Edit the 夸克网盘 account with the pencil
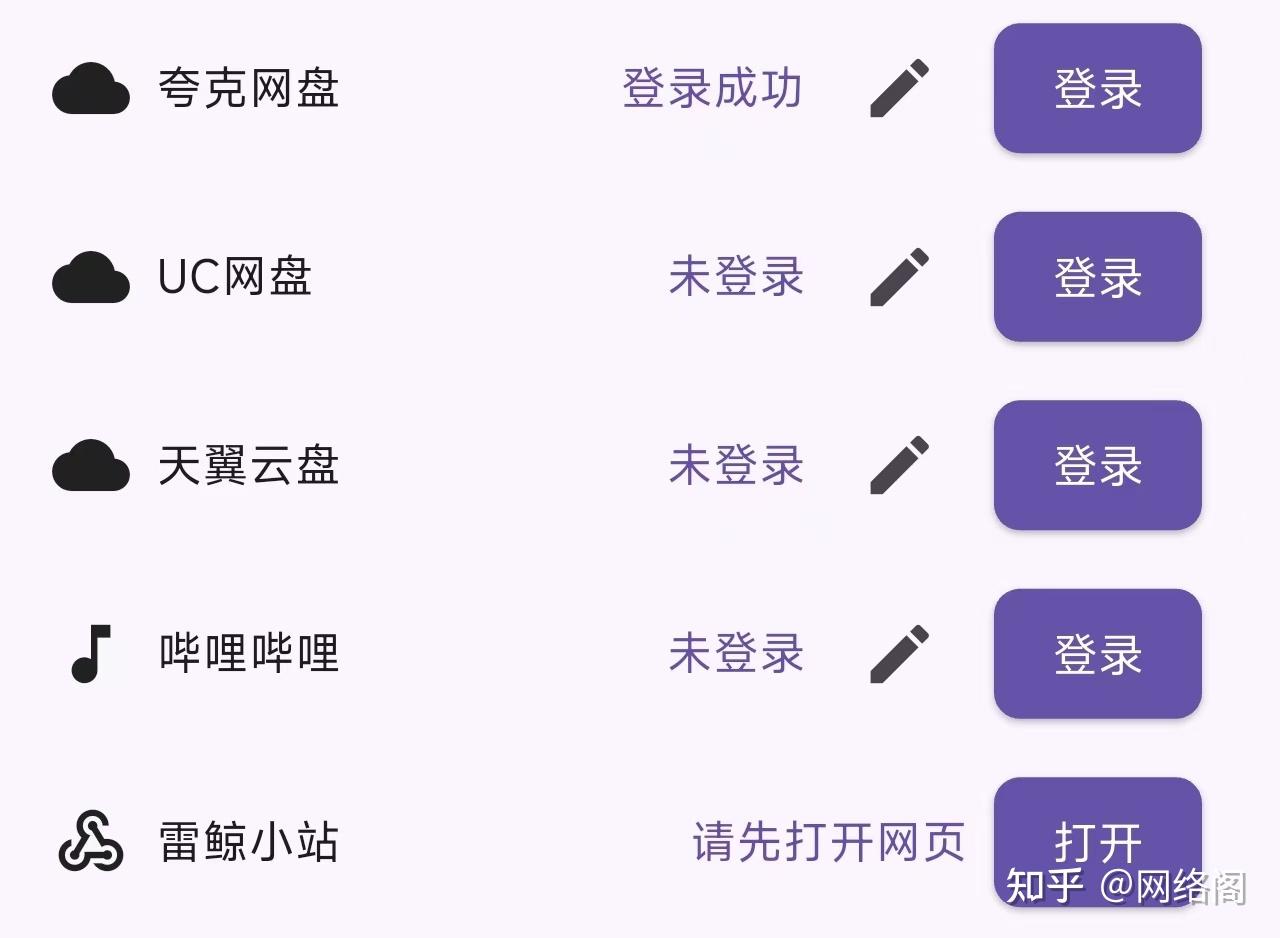The image size is (1280, 938). pyautogui.click(x=899, y=89)
